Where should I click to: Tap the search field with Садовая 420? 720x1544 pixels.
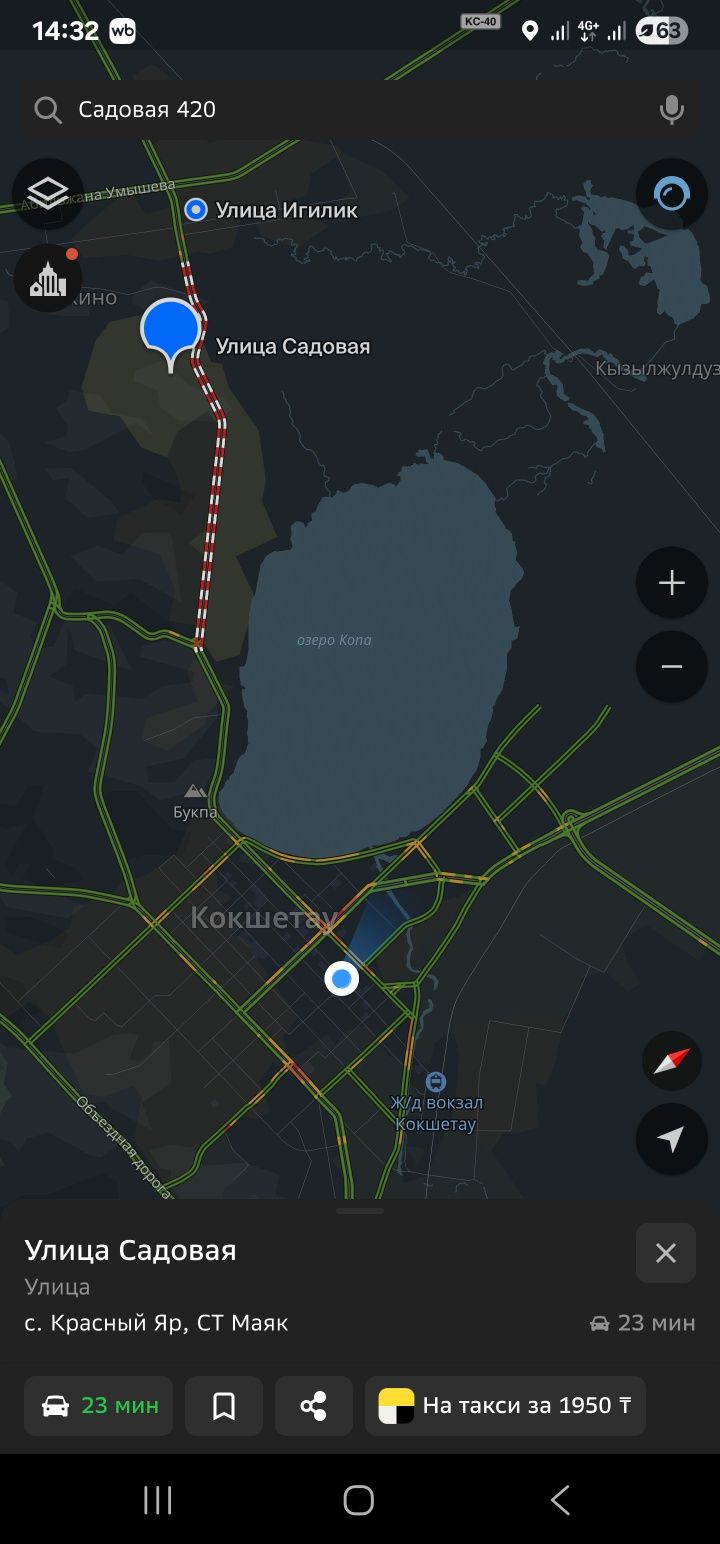coord(340,110)
